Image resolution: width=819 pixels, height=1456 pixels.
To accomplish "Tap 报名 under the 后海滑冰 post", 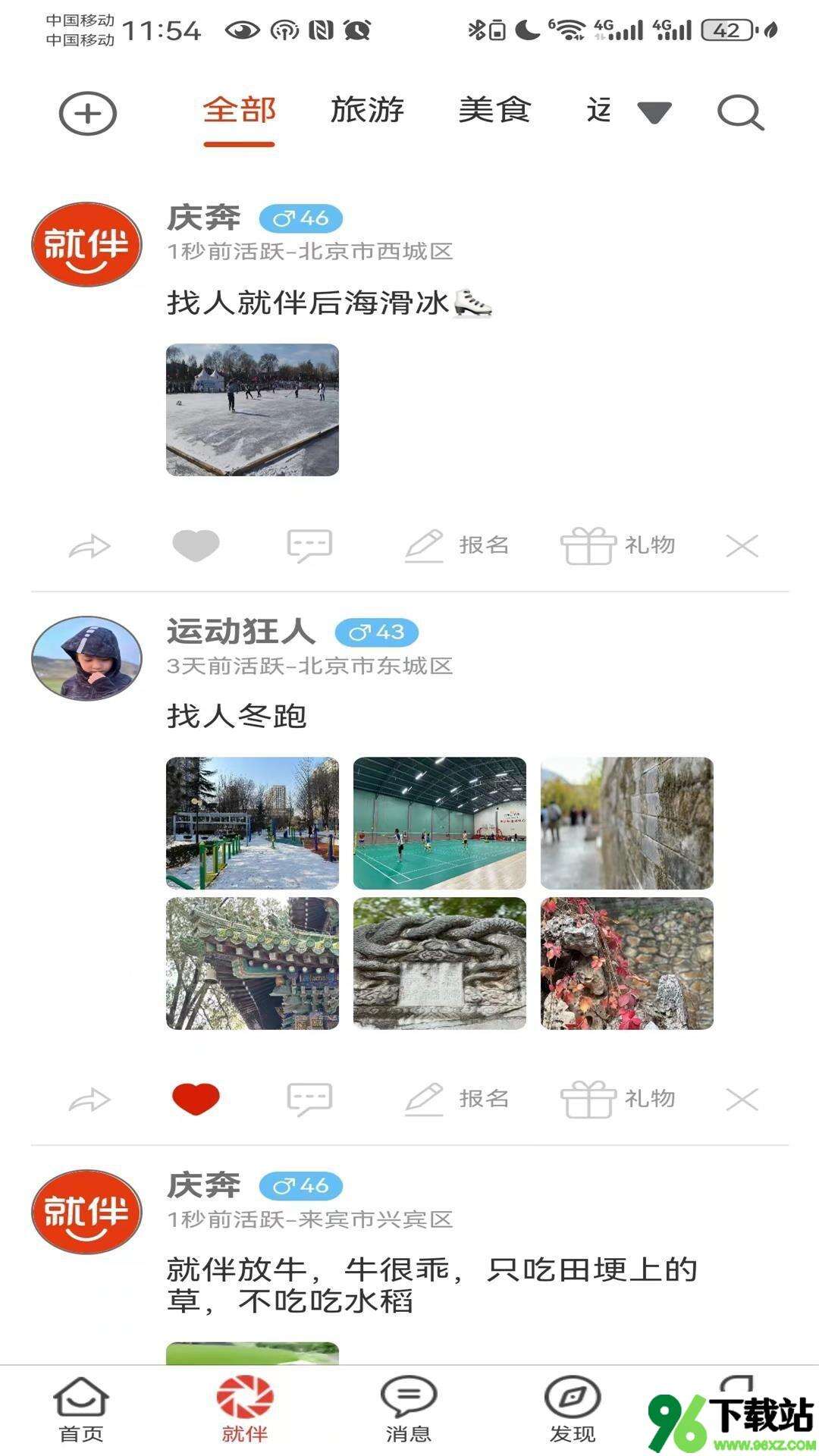I will point(457,545).
